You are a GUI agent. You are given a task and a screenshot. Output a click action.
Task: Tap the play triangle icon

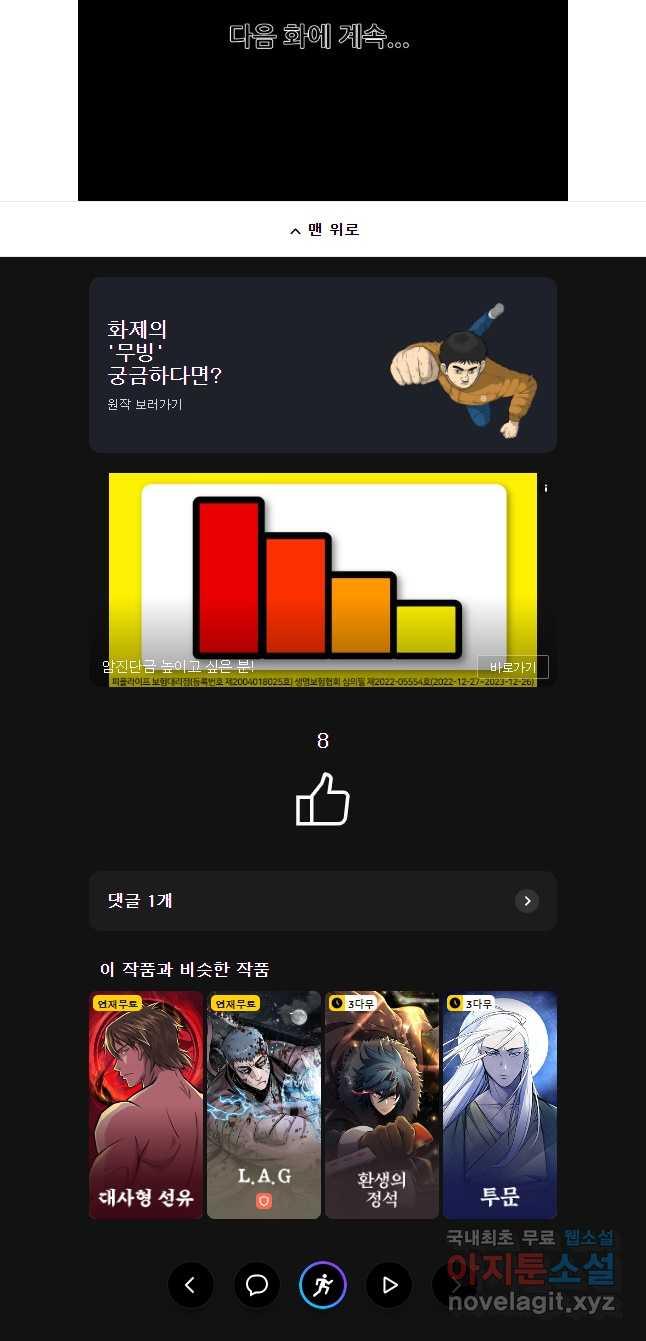pyautogui.click(x=389, y=1285)
